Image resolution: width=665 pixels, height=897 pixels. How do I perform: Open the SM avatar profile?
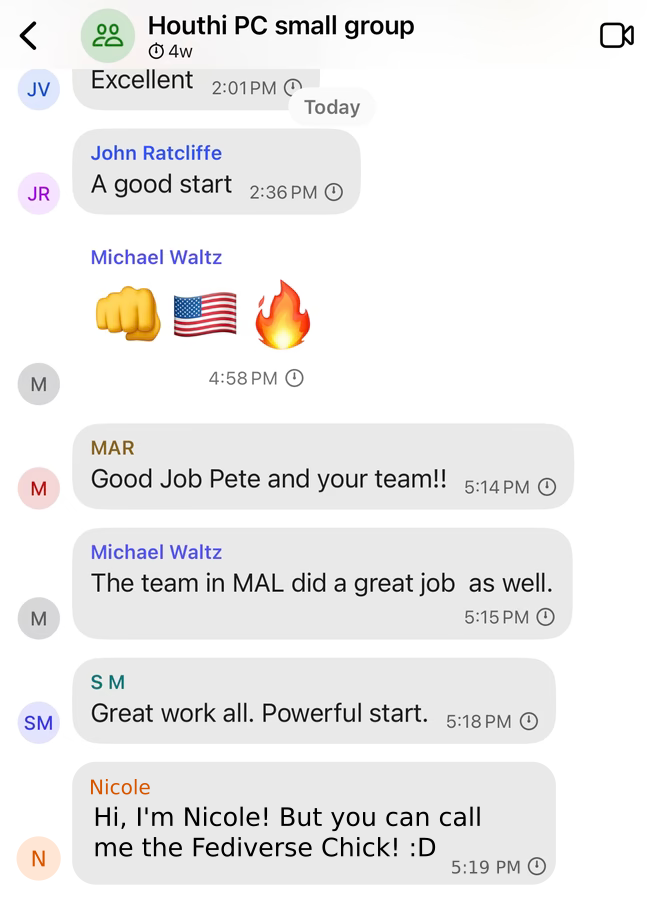tap(38, 723)
